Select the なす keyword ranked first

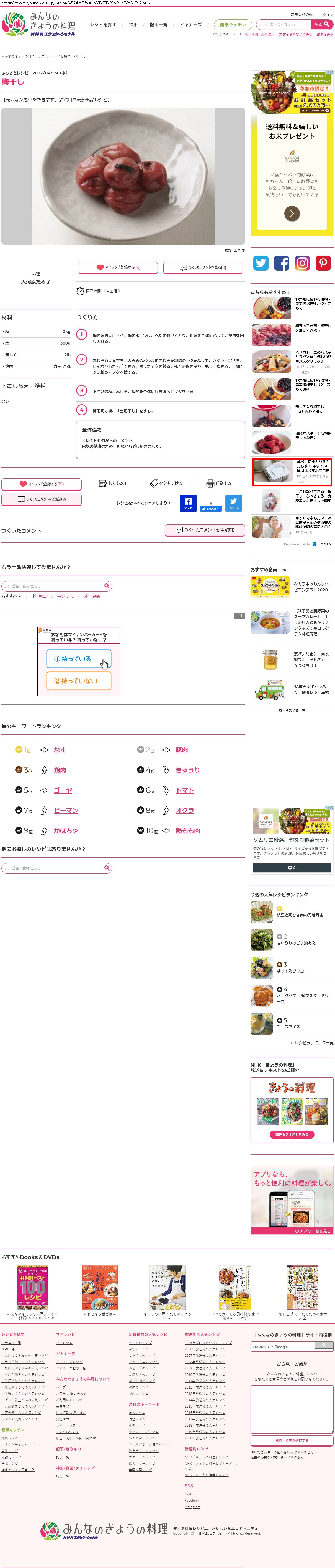tap(60, 750)
